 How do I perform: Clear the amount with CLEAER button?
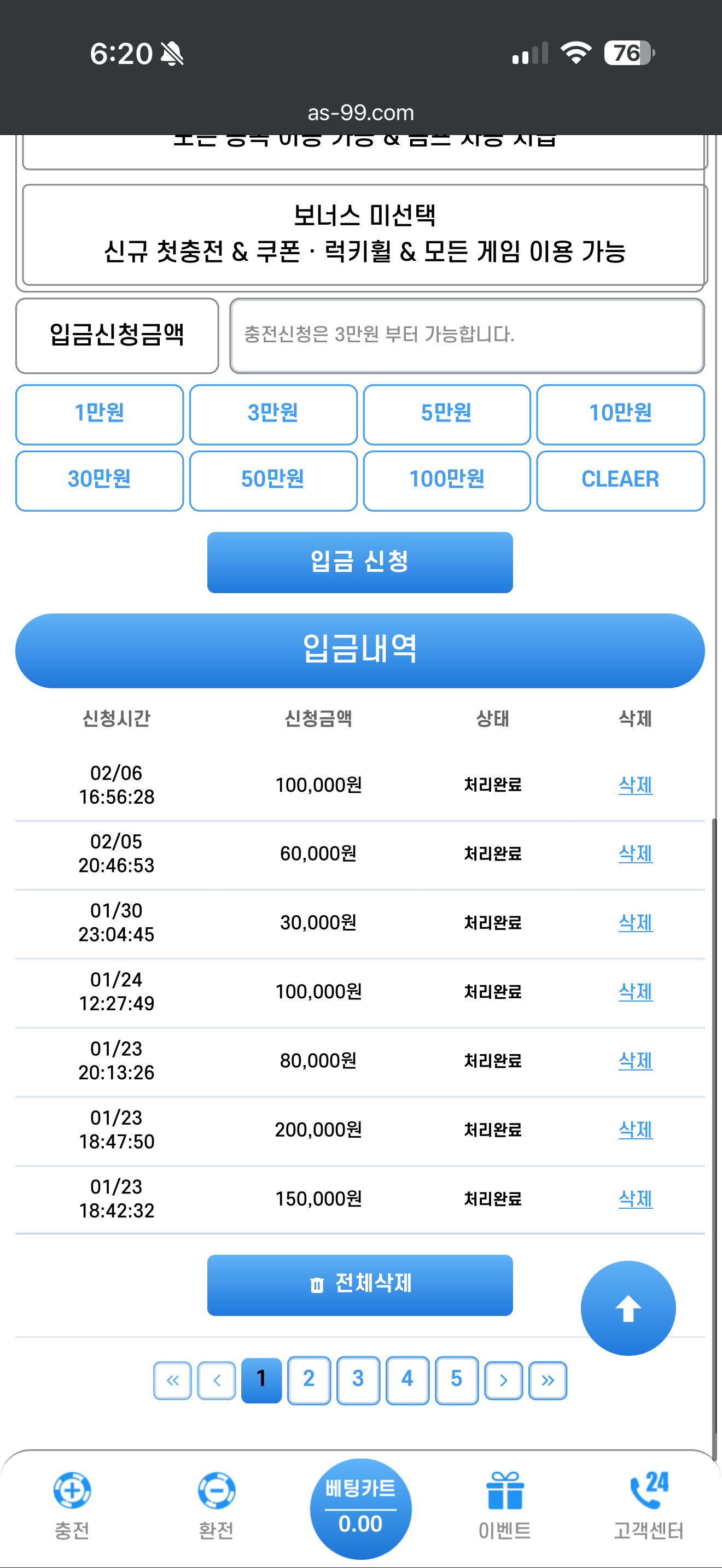(620, 480)
